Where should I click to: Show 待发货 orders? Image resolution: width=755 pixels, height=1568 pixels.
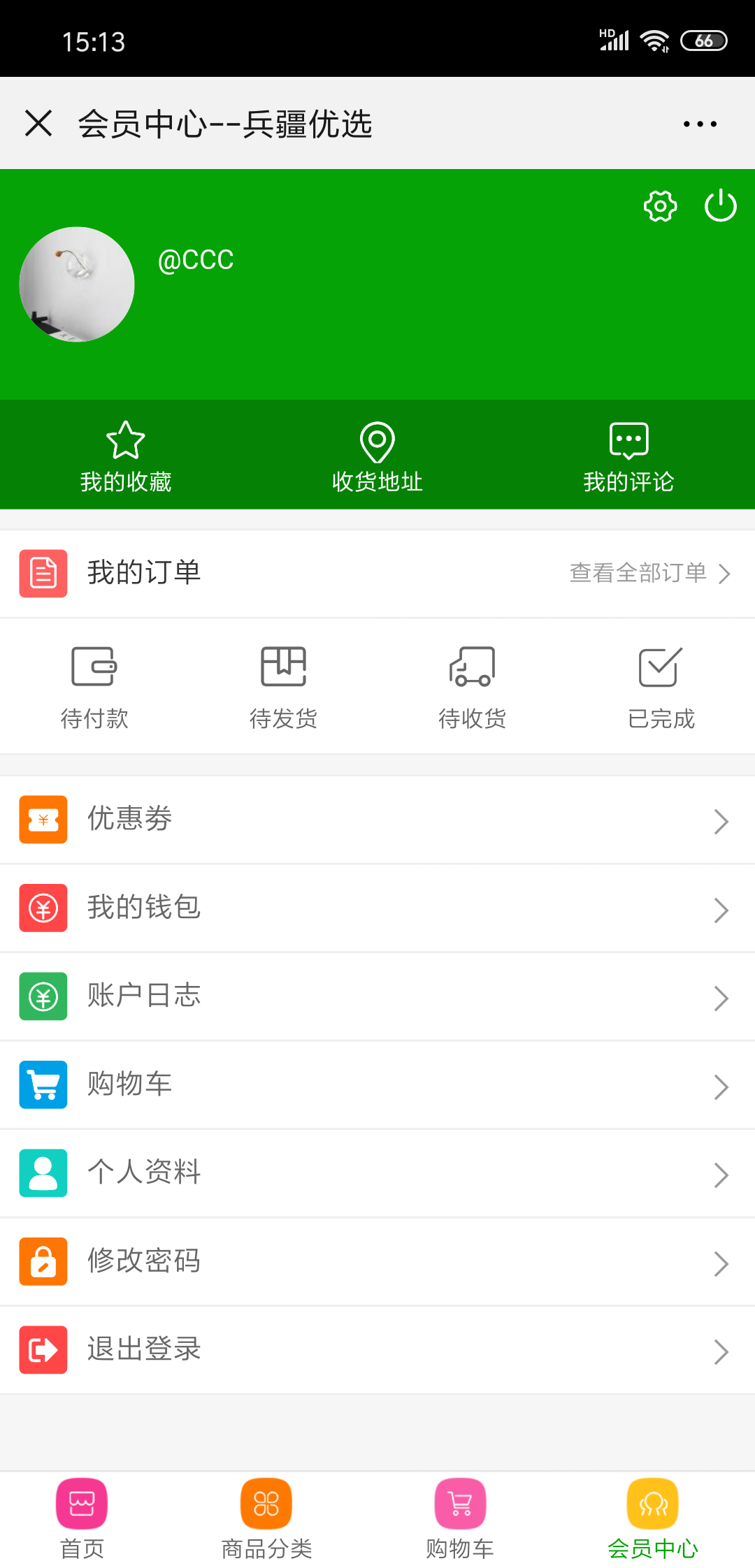pyautogui.click(x=283, y=686)
